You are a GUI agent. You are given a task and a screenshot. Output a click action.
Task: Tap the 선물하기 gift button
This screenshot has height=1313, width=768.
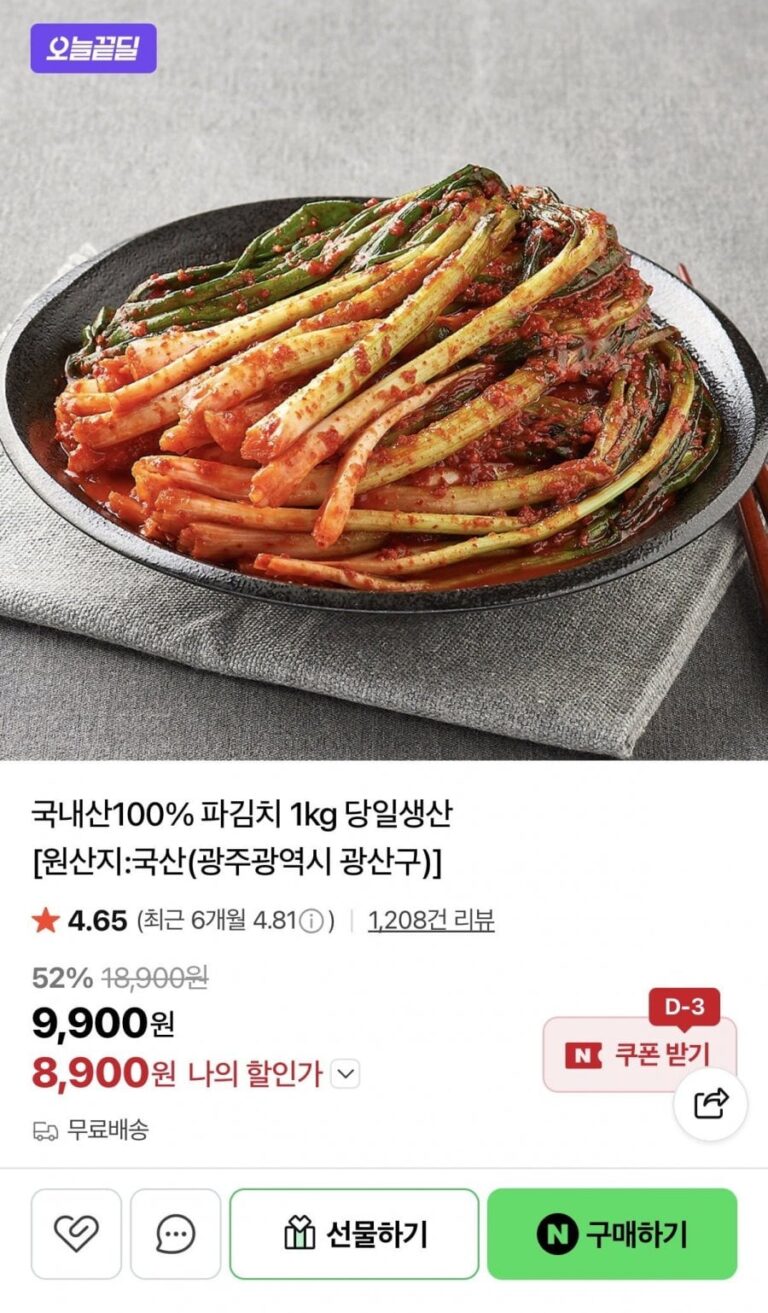[354, 1234]
